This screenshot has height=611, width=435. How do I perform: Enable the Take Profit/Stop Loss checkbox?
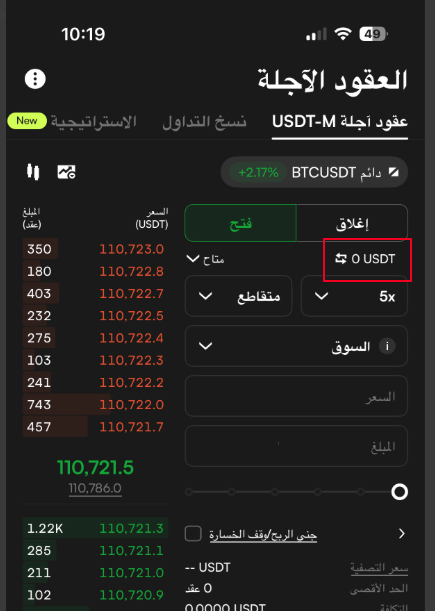tap(193, 533)
